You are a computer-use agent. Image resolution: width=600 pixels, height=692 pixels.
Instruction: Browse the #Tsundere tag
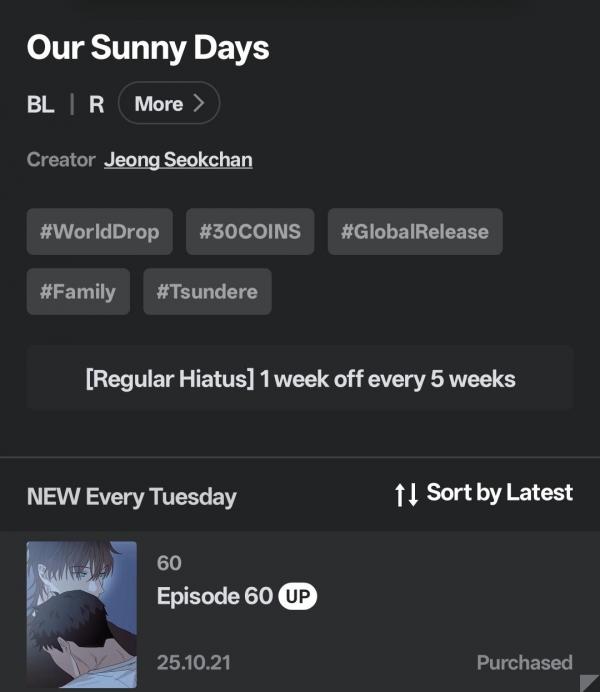pos(207,292)
